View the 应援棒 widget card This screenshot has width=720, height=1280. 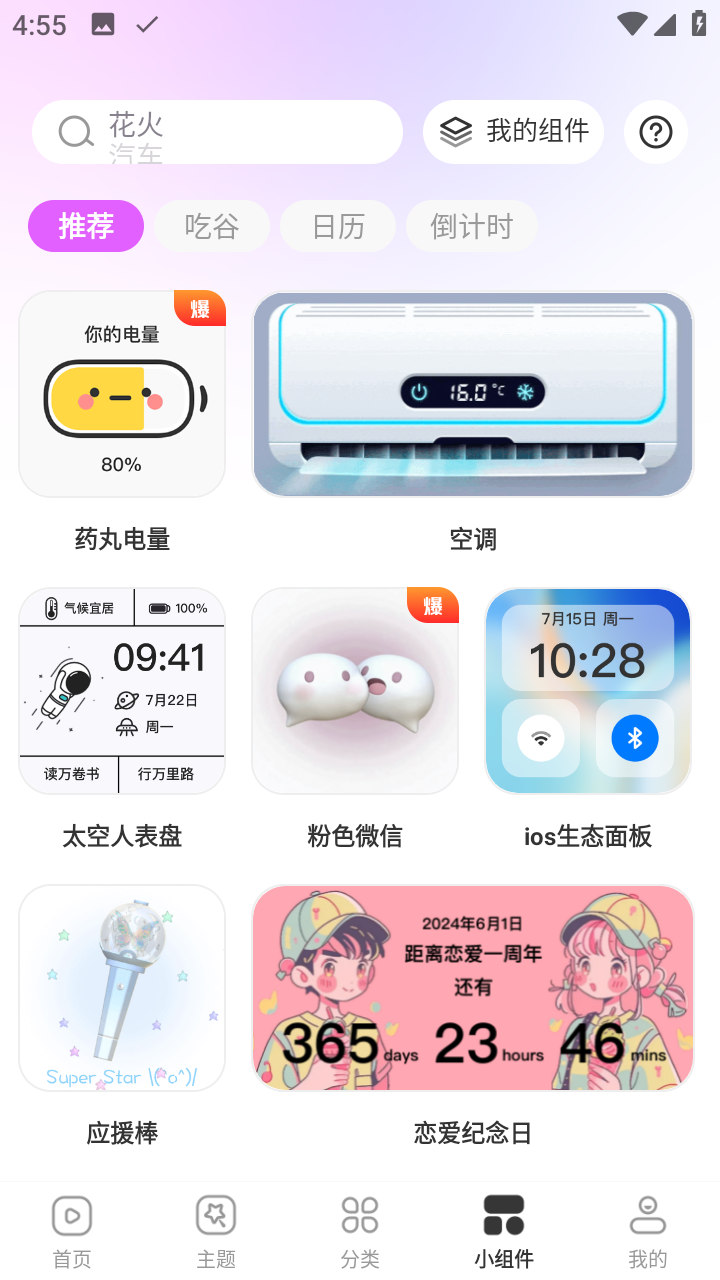(x=122, y=988)
